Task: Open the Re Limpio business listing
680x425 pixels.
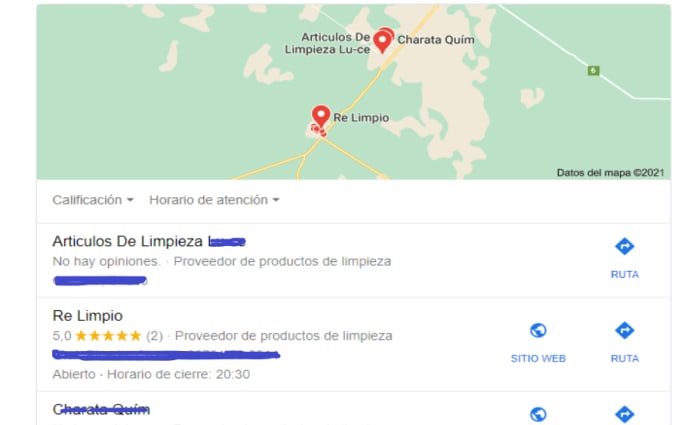Action: coord(87,316)
